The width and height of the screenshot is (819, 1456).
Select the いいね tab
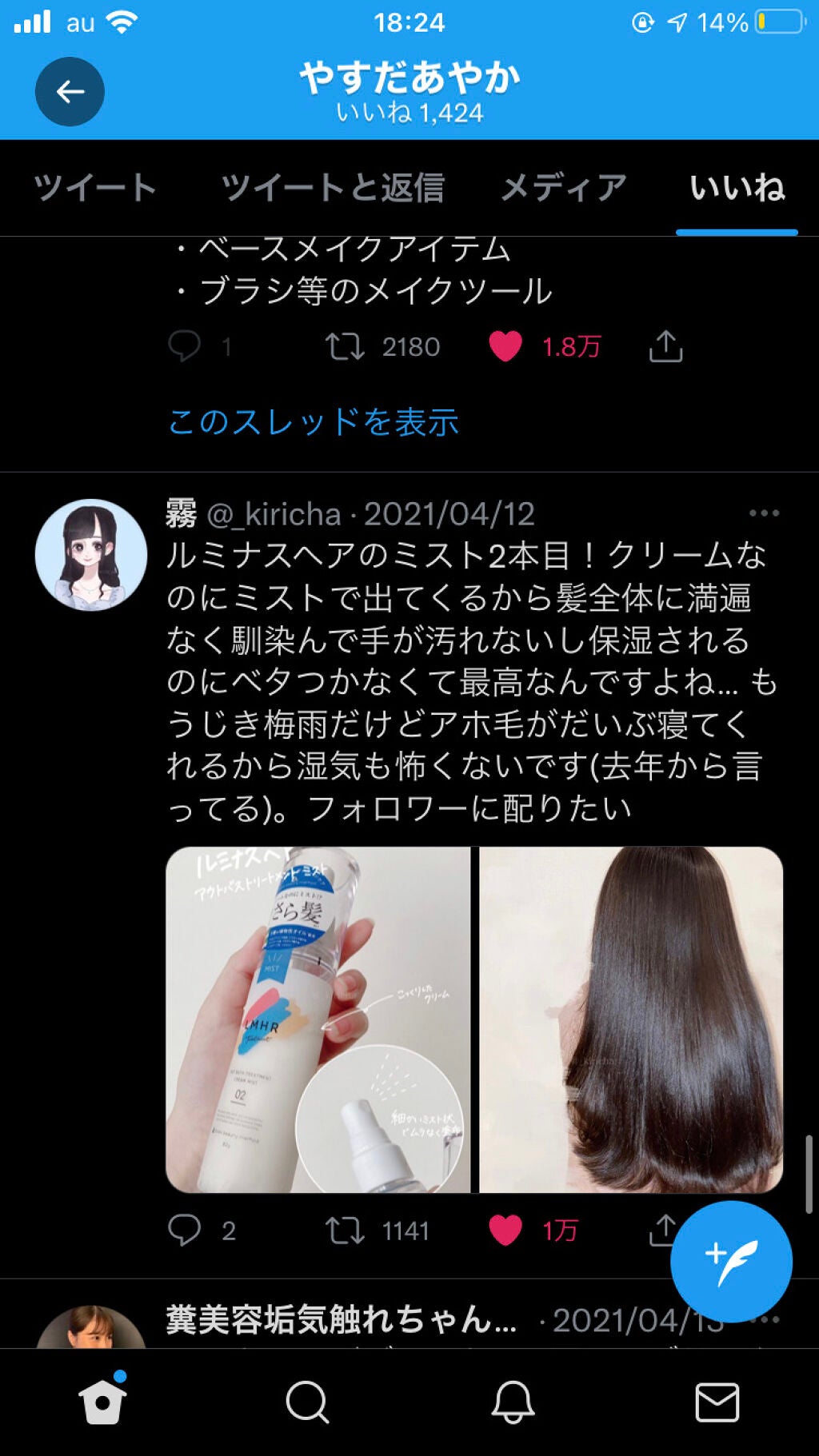[737, 188]
